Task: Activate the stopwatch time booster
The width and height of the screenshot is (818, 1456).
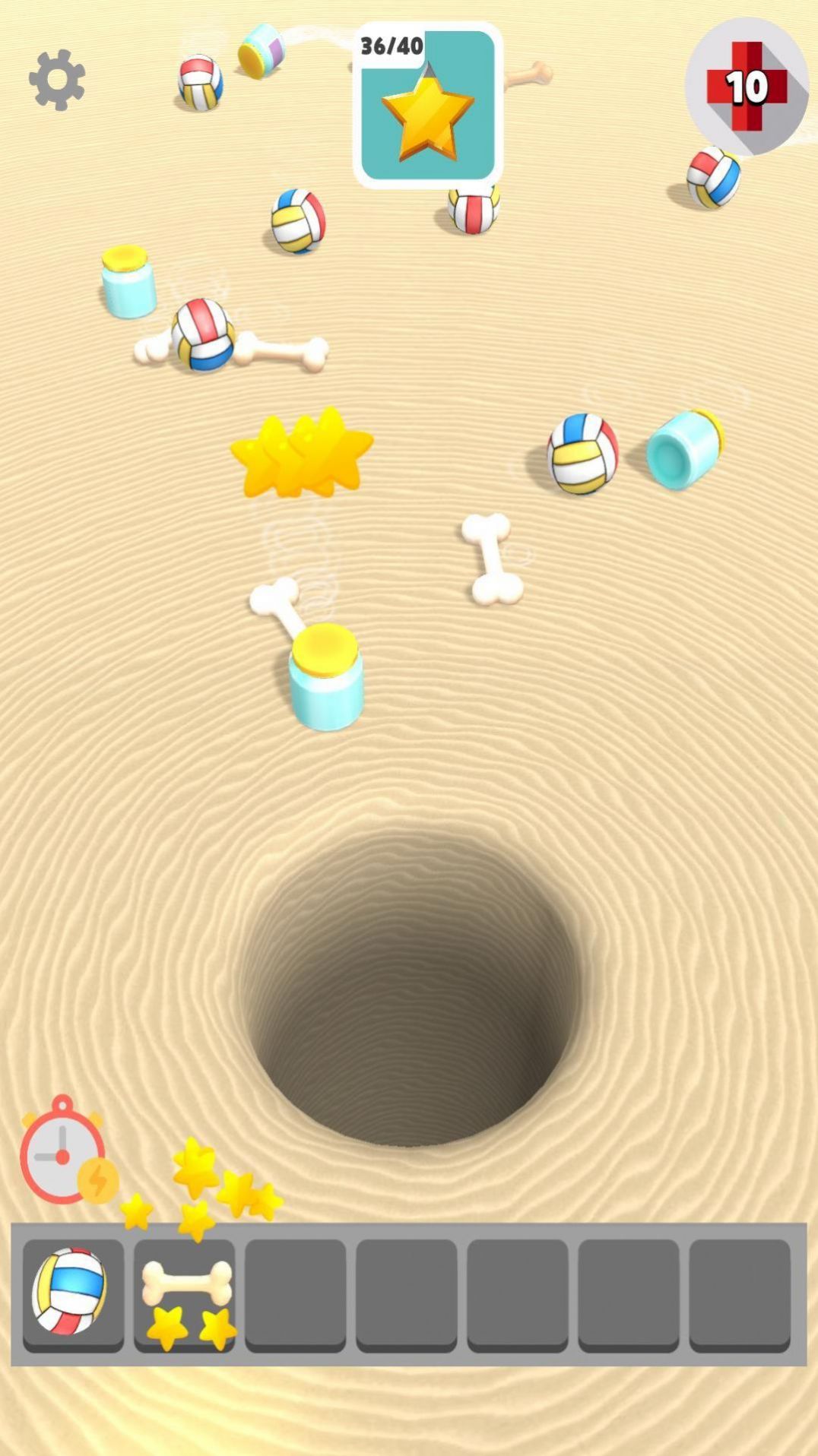Action: click(x=64, y=1151)
